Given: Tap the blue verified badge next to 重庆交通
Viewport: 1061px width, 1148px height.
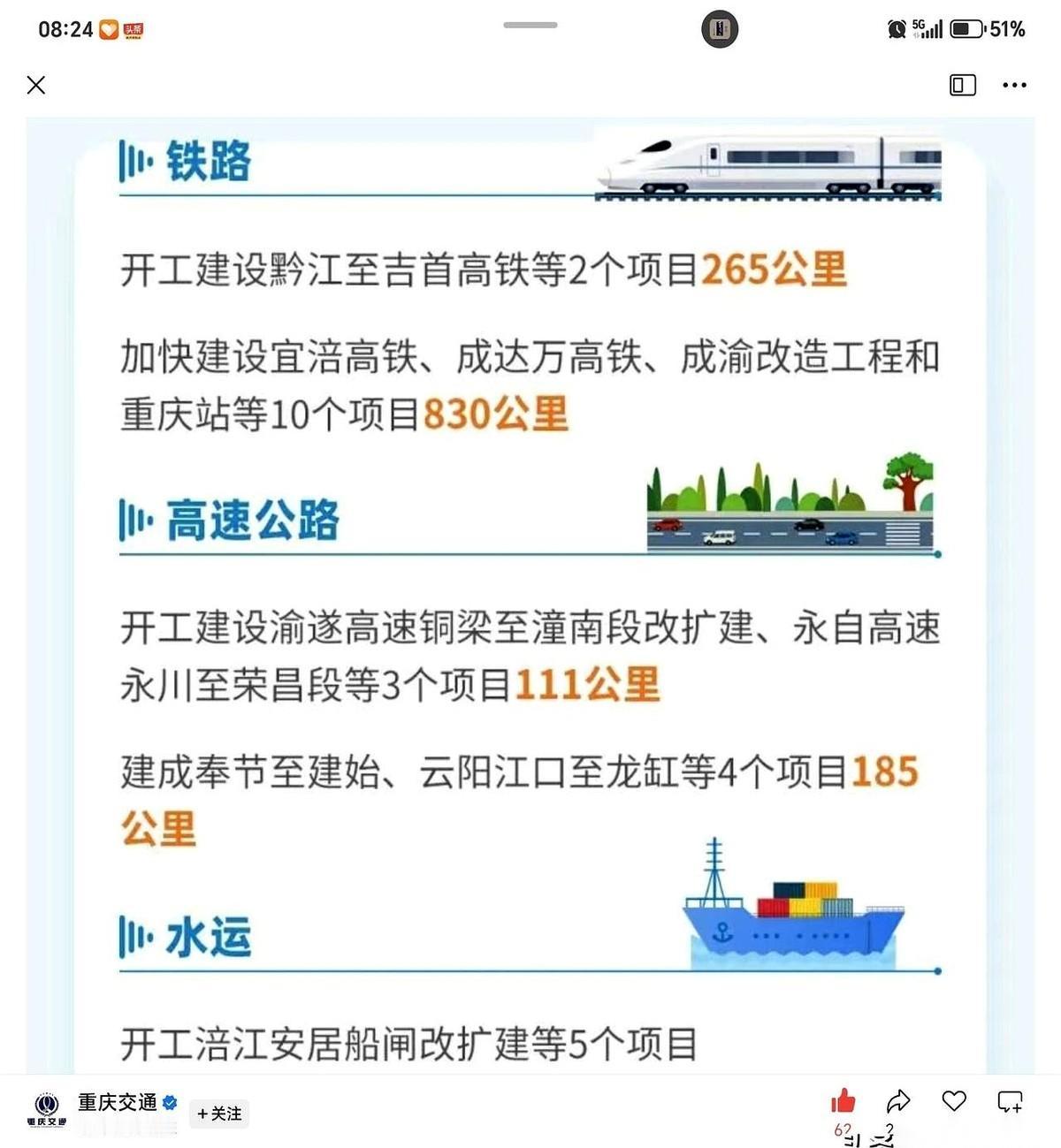Looking at the screenshot, I should pyautogui.click(x=172, y=1102).
